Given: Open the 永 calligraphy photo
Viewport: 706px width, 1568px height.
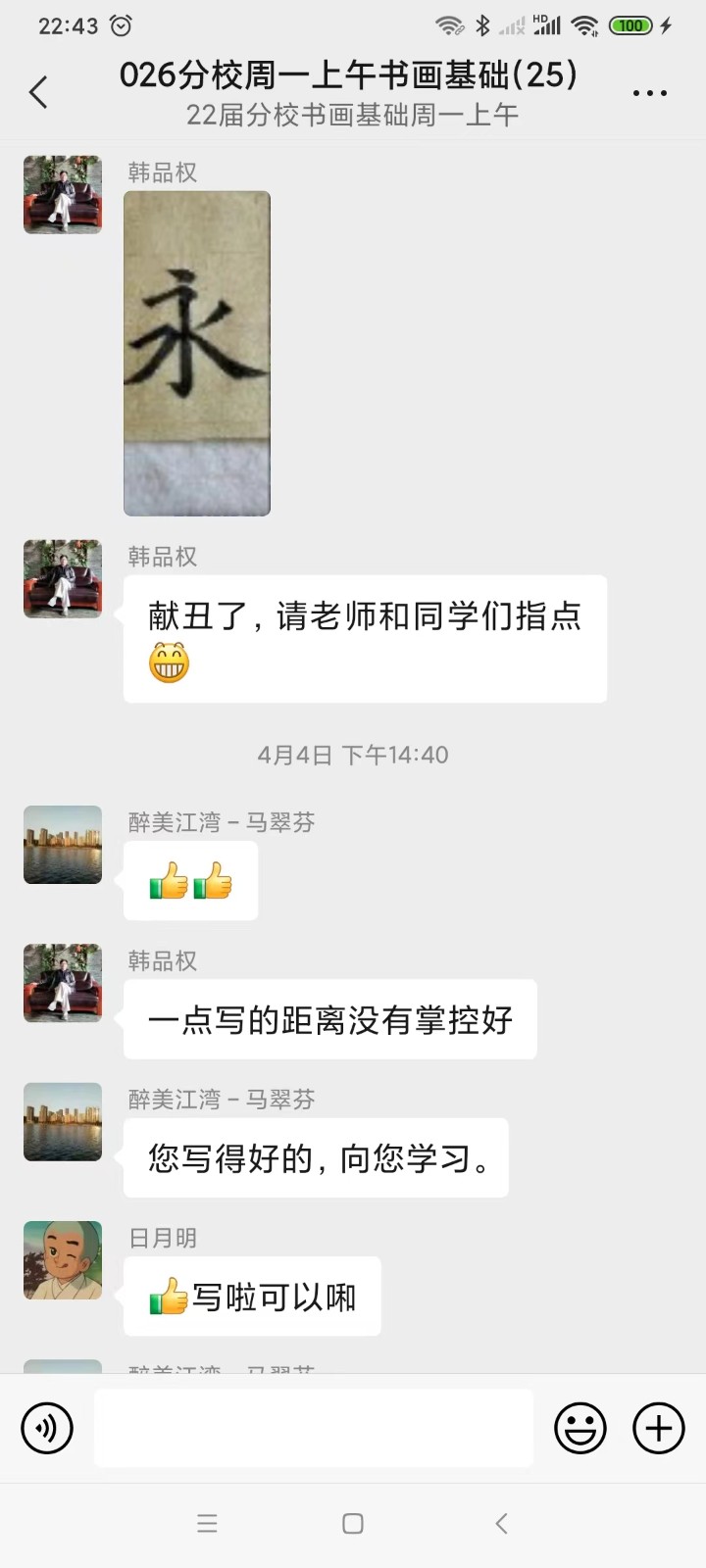Looking at the screenshot, I should point(197,353).
